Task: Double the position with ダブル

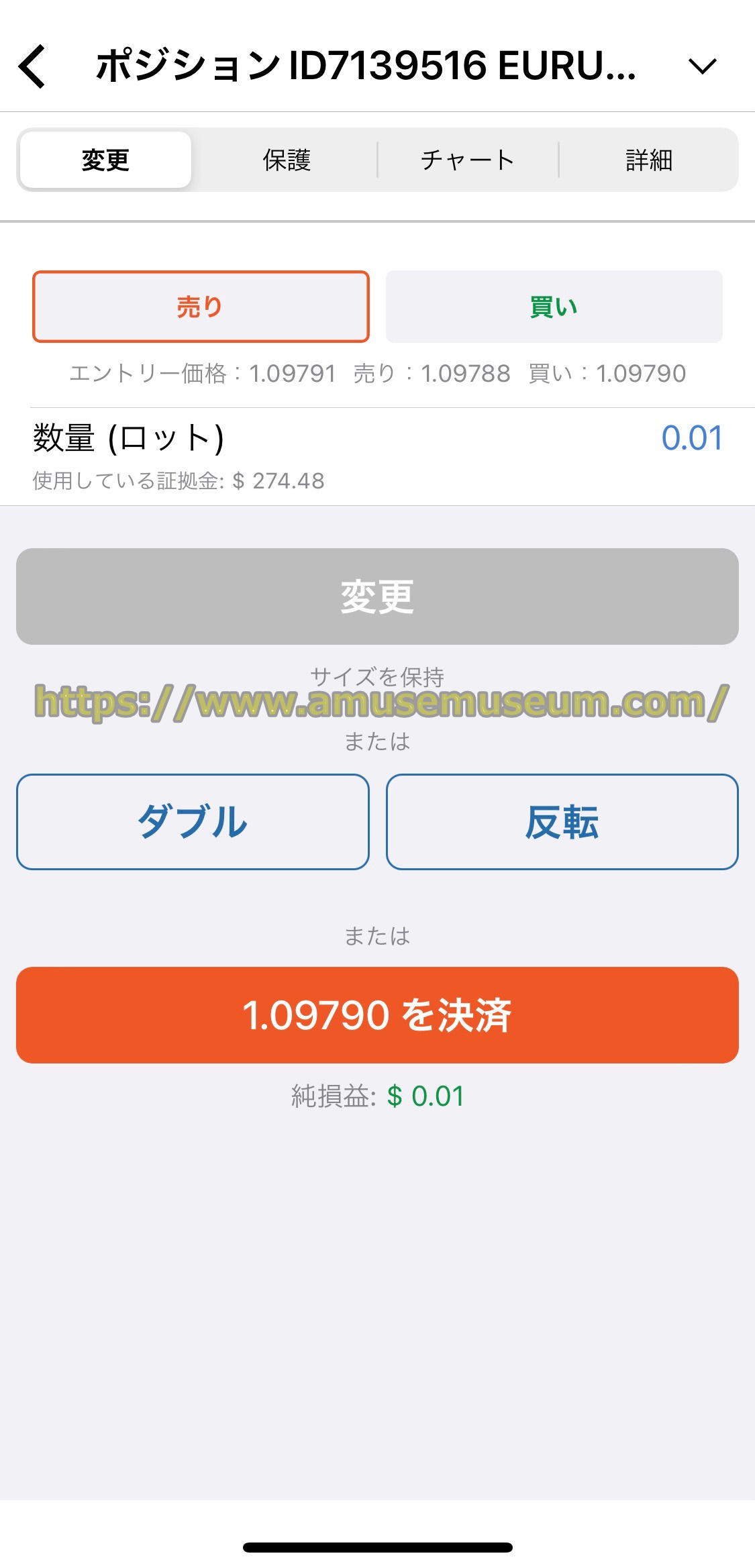Action: click(193, 822)
